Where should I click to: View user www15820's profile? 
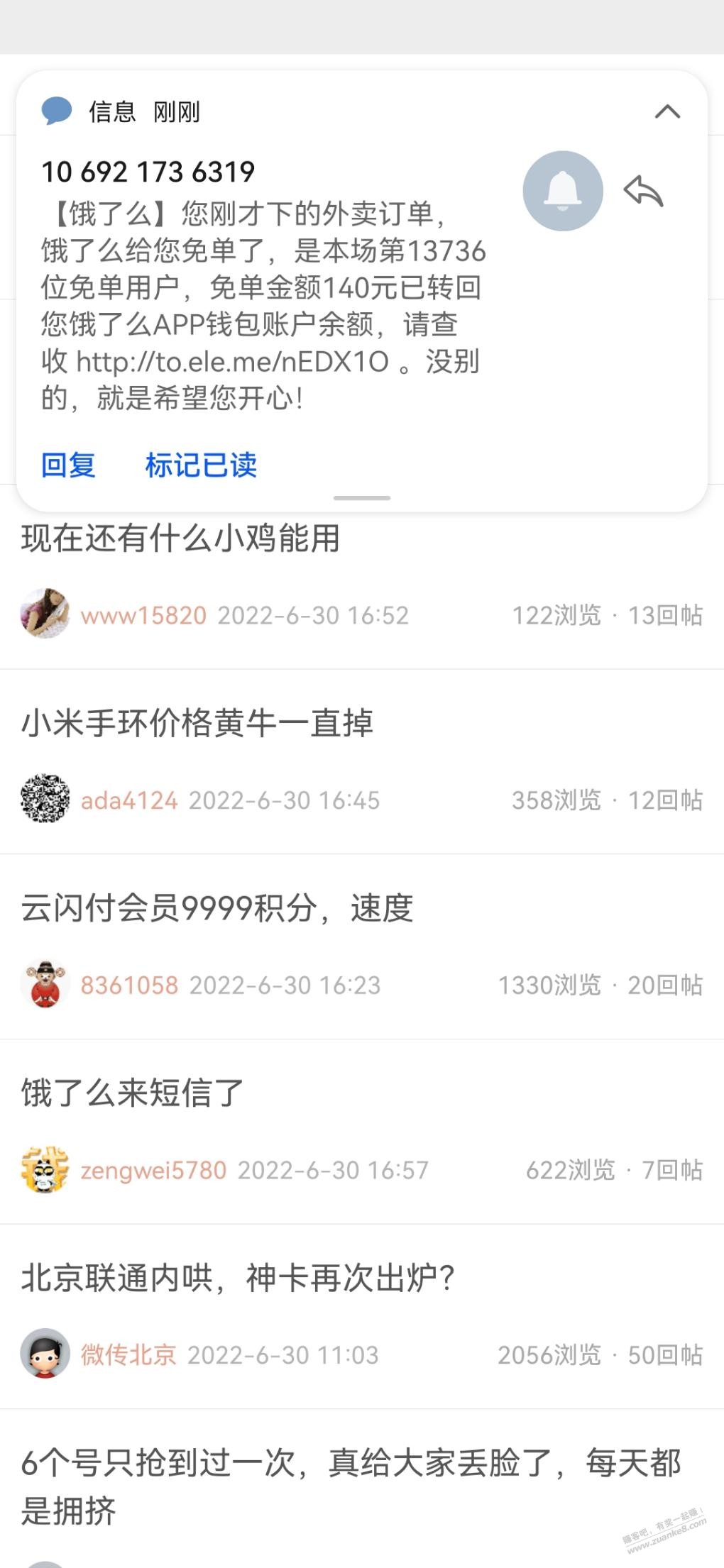143,615
